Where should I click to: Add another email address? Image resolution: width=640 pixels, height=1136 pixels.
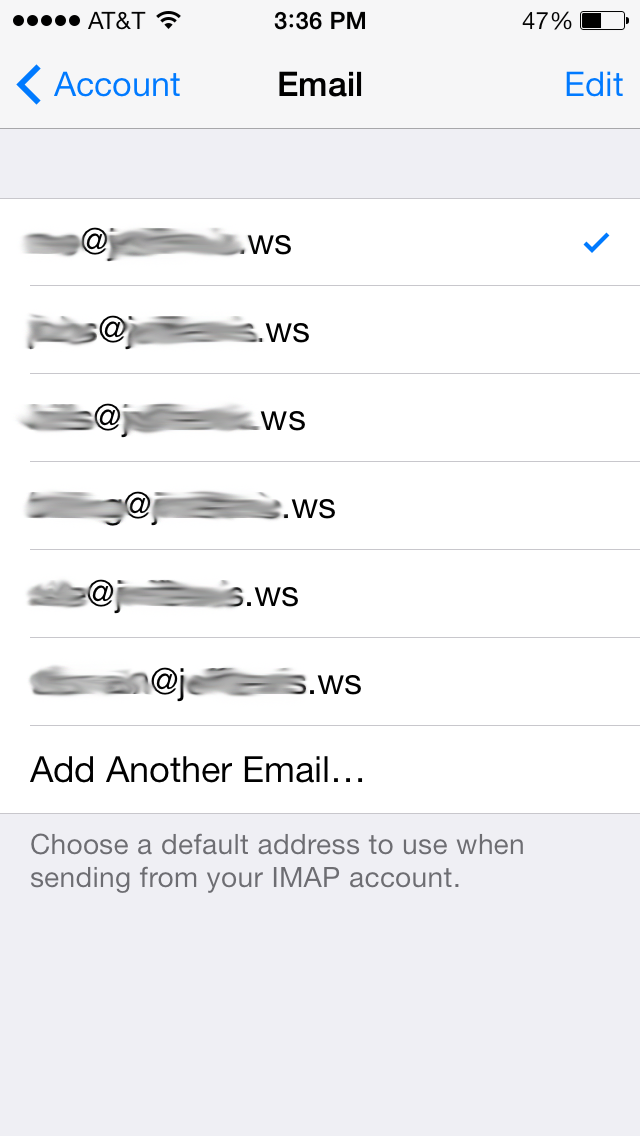pyautogui.click(x=320, y=770)
